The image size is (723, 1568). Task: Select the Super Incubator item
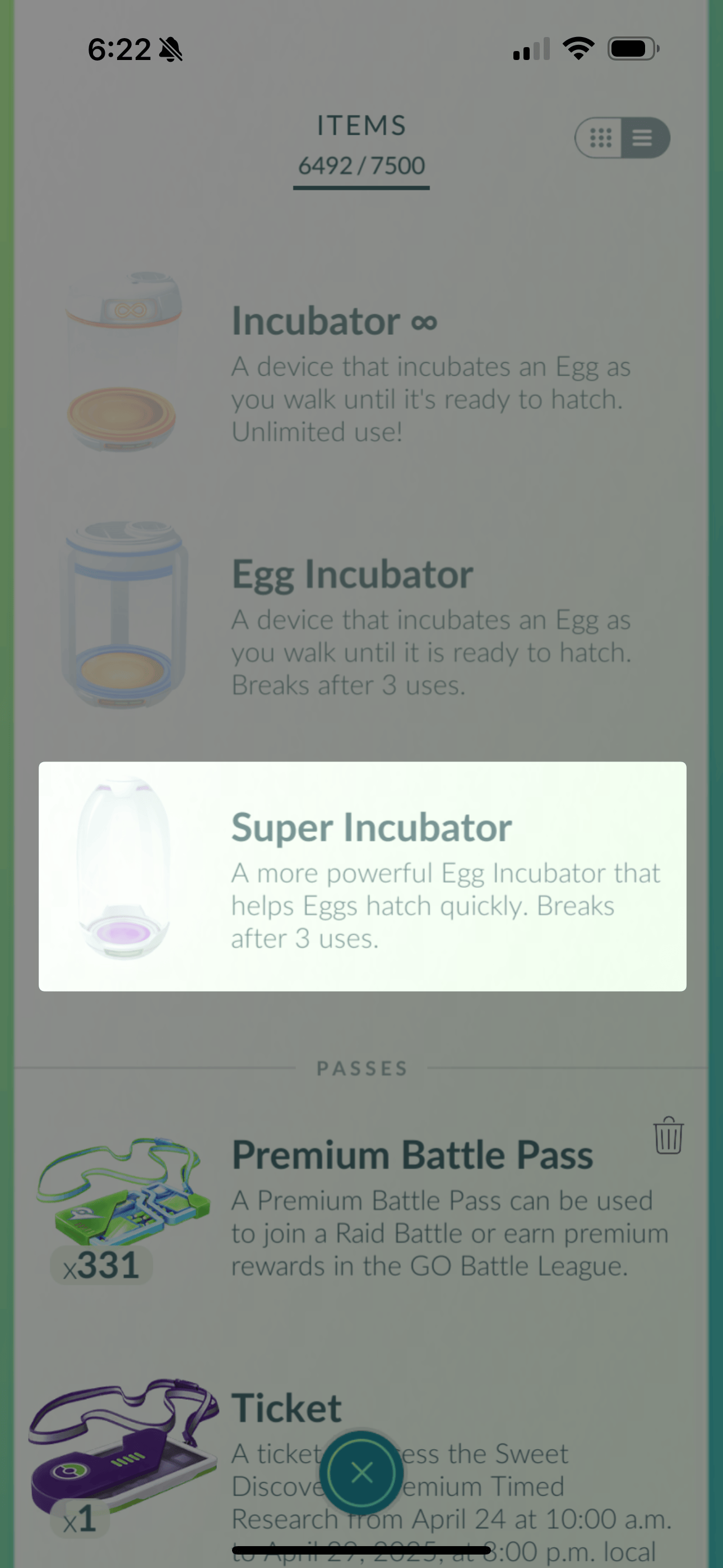[361, 877]
